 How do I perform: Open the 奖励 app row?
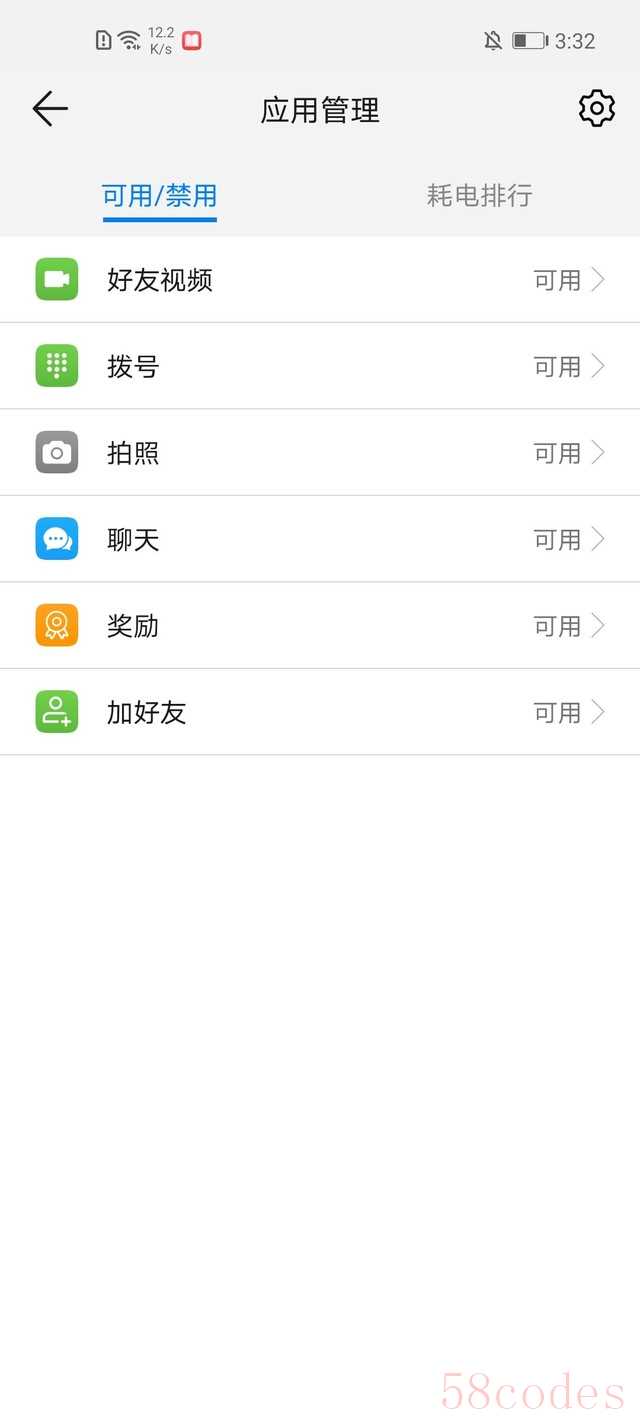point(320,626)
